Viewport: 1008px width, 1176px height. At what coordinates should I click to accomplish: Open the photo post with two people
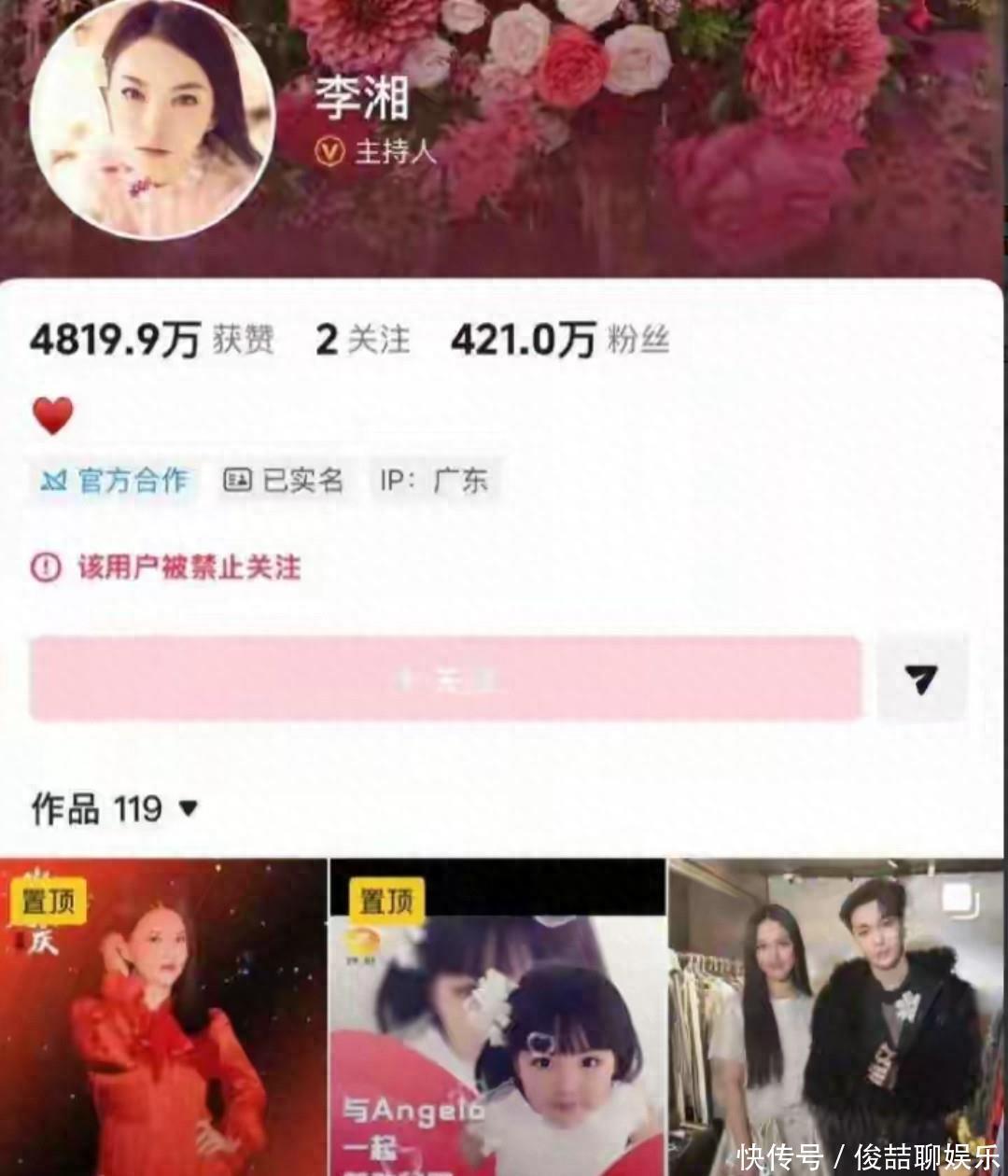tap(838, 1017)
